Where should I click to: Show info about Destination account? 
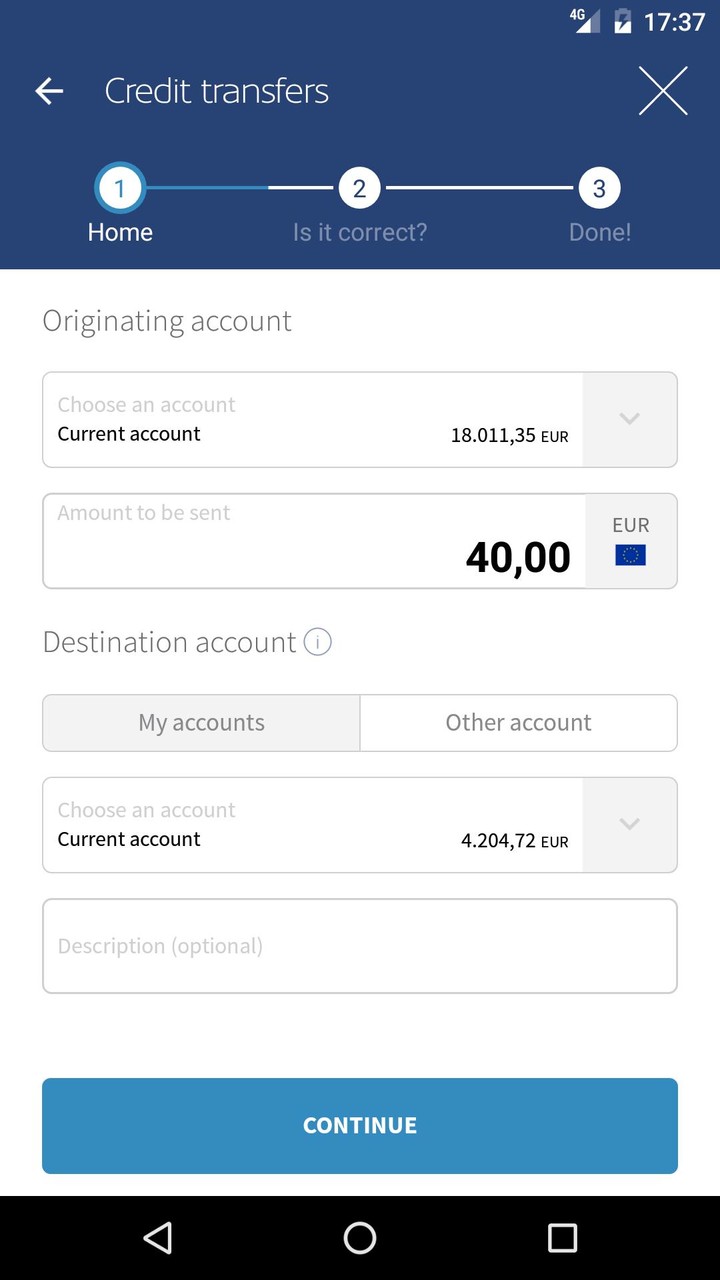[x=317, y=642]
